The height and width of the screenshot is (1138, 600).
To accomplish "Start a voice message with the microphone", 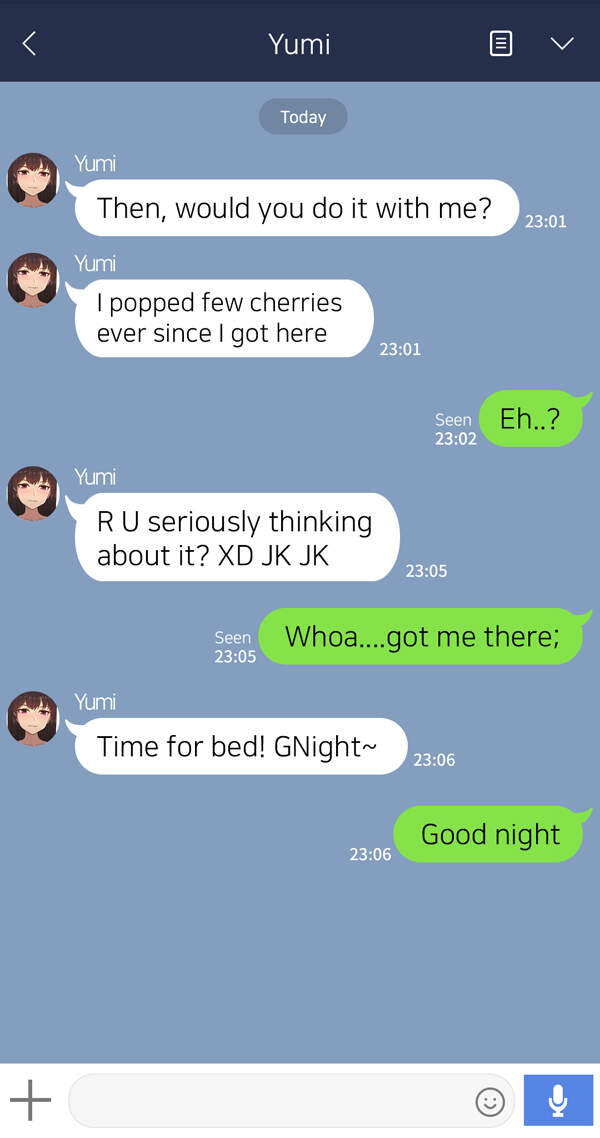I will [558, 1101].
